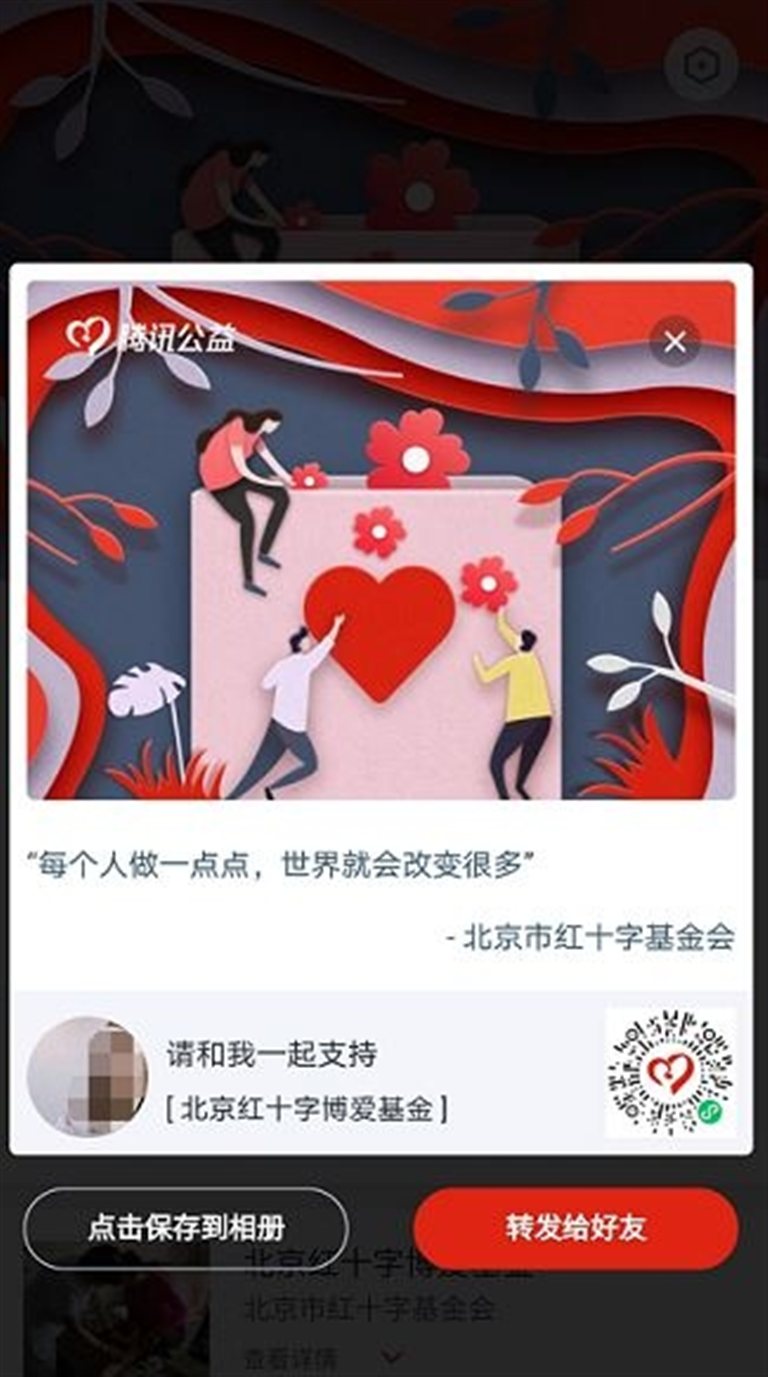Tap 点击保存到相册 to save poster

pyautogui.click(x=186, y=1229)
